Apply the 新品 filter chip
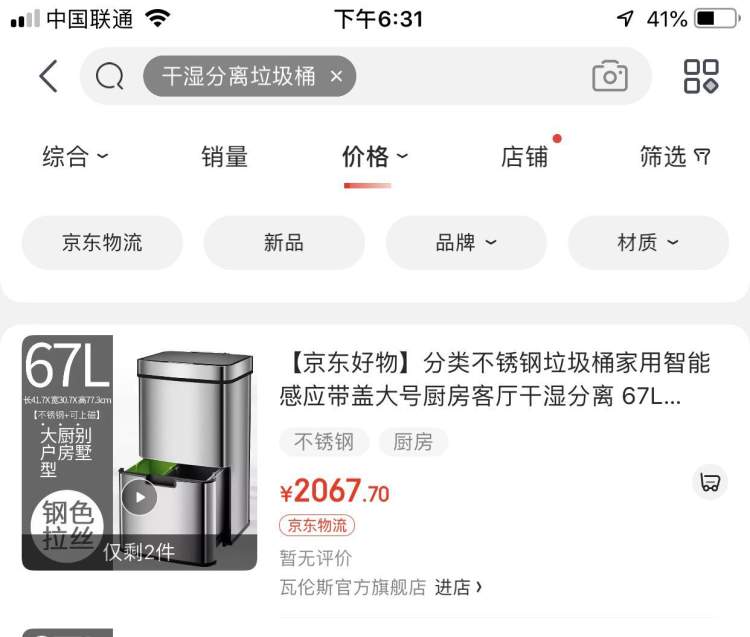The height and width of the screenshot is (637, 750). (x=284, y=243)
